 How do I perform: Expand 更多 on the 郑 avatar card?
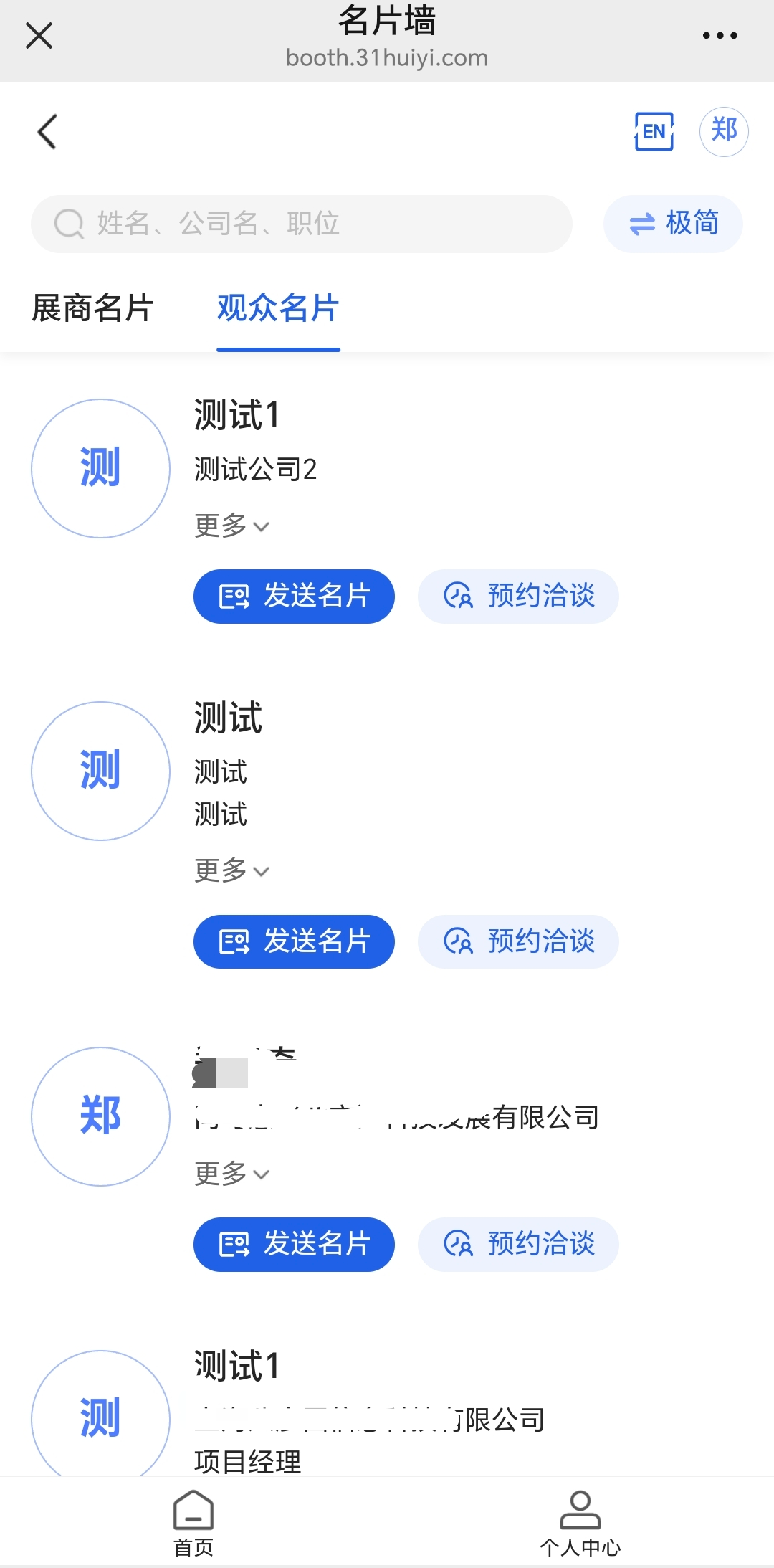(x=231, y=1174)
